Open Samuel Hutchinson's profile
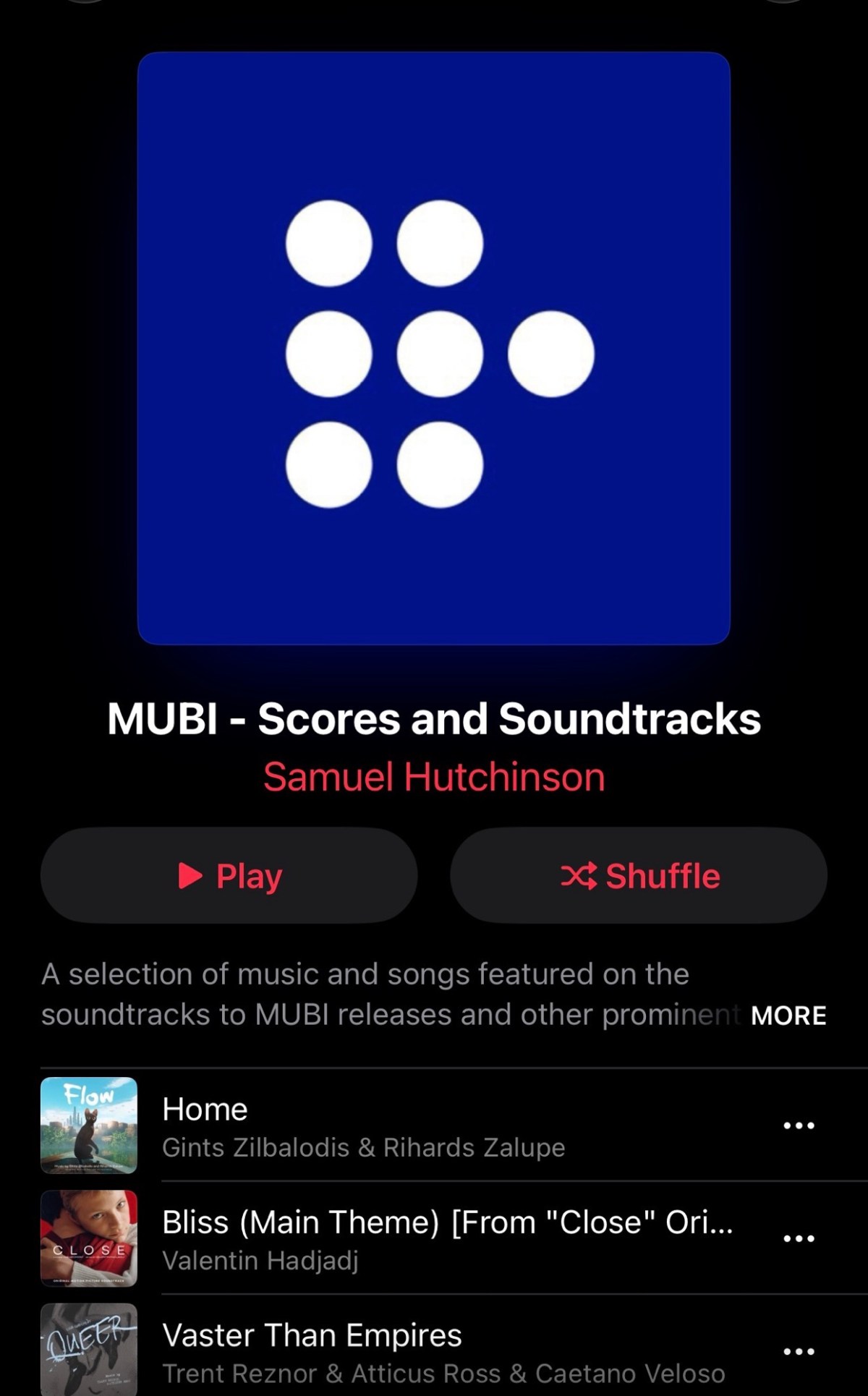Image resolution: width=868 pixels, height=1396 pixels. click(434, 778)
